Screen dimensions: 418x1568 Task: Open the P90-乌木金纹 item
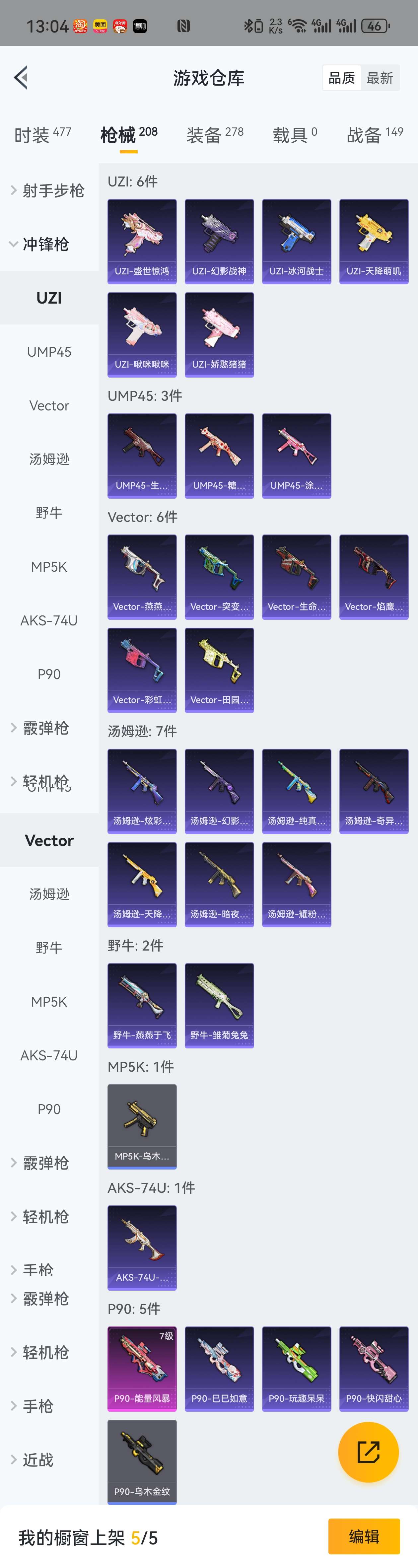click(x=142, y=1461)
